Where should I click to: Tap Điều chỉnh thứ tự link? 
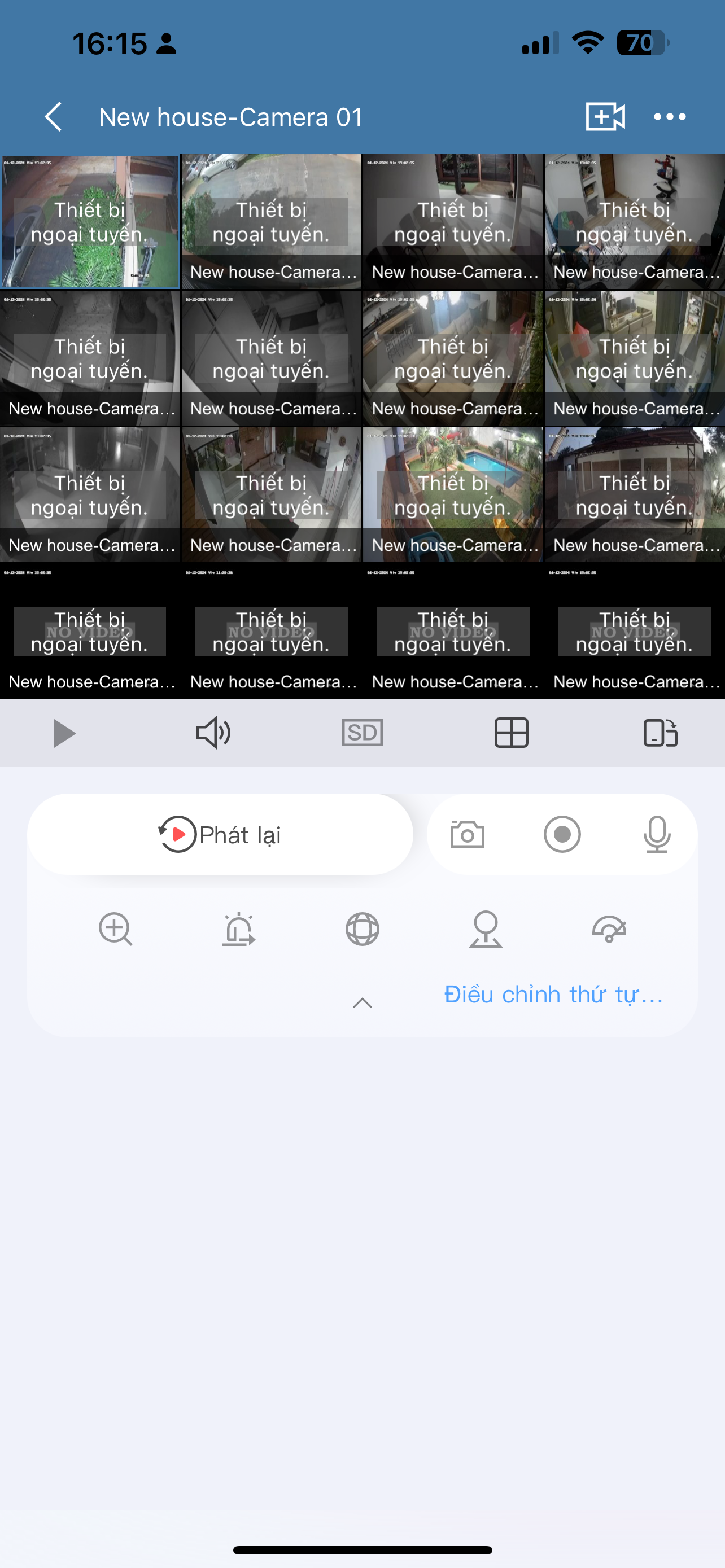(x=553, y=995)
